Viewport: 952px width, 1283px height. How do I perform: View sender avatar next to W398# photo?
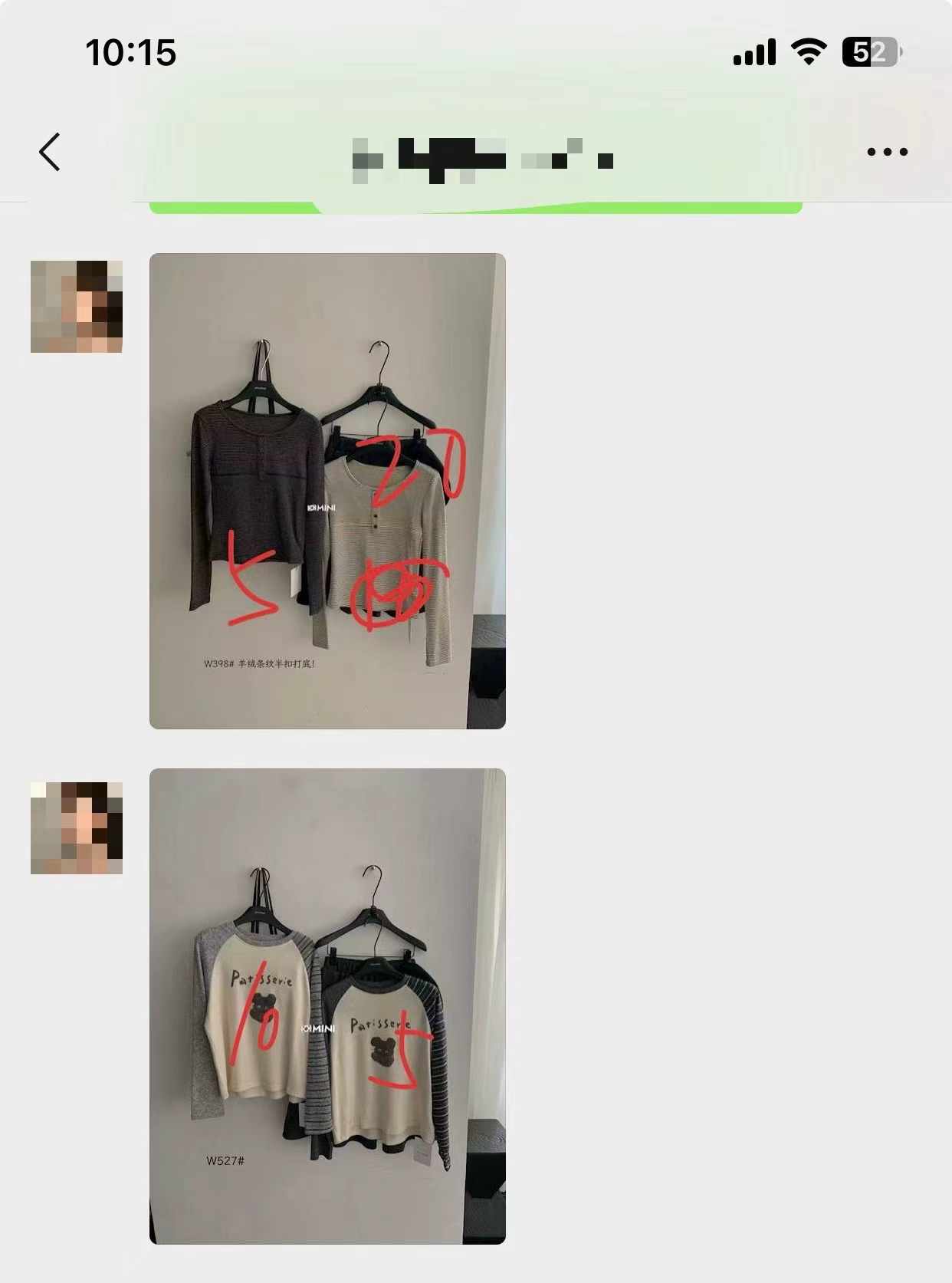77,307
